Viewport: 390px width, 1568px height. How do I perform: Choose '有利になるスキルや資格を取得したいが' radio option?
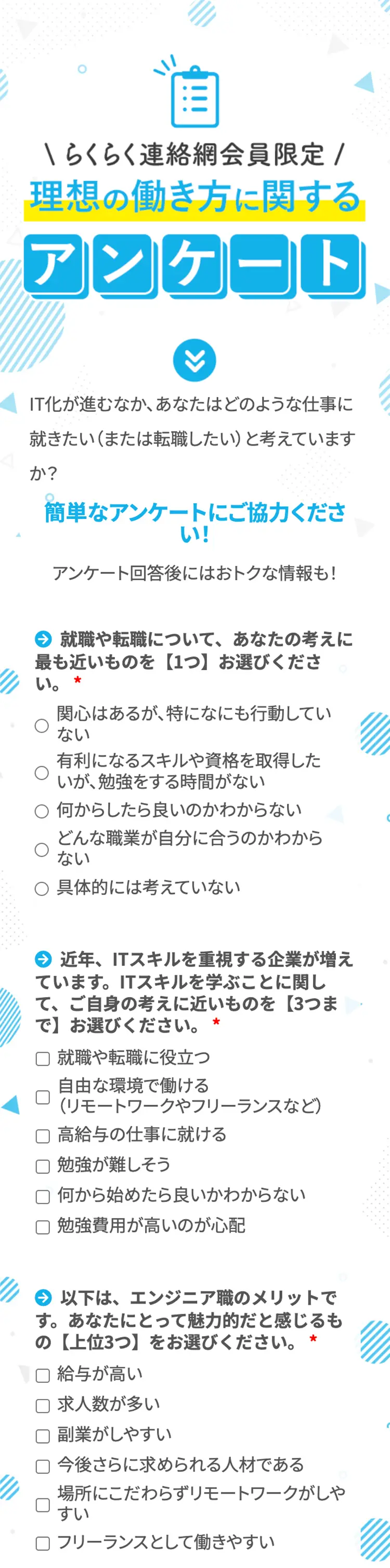coord(42,773)
